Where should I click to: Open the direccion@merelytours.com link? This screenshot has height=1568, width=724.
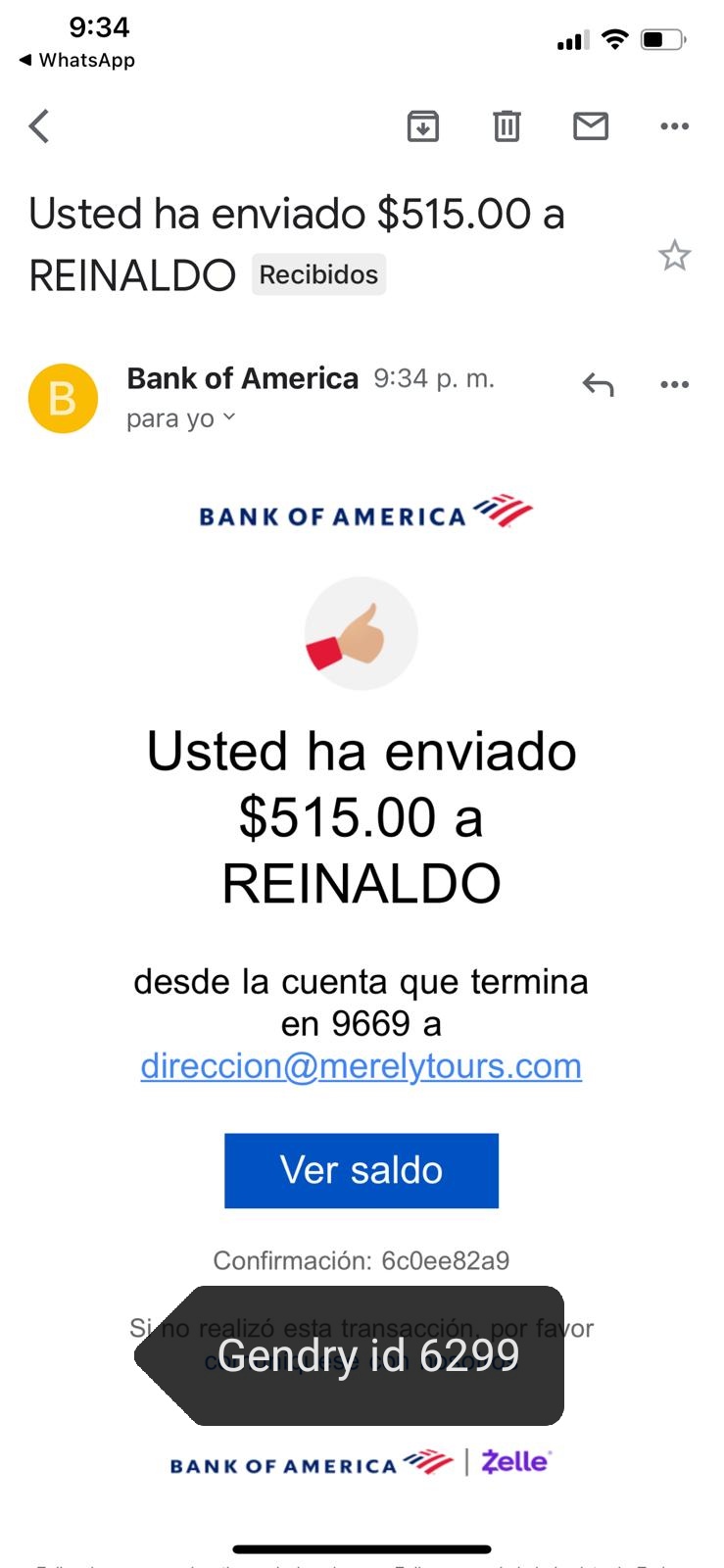[x=362, y=1065]
